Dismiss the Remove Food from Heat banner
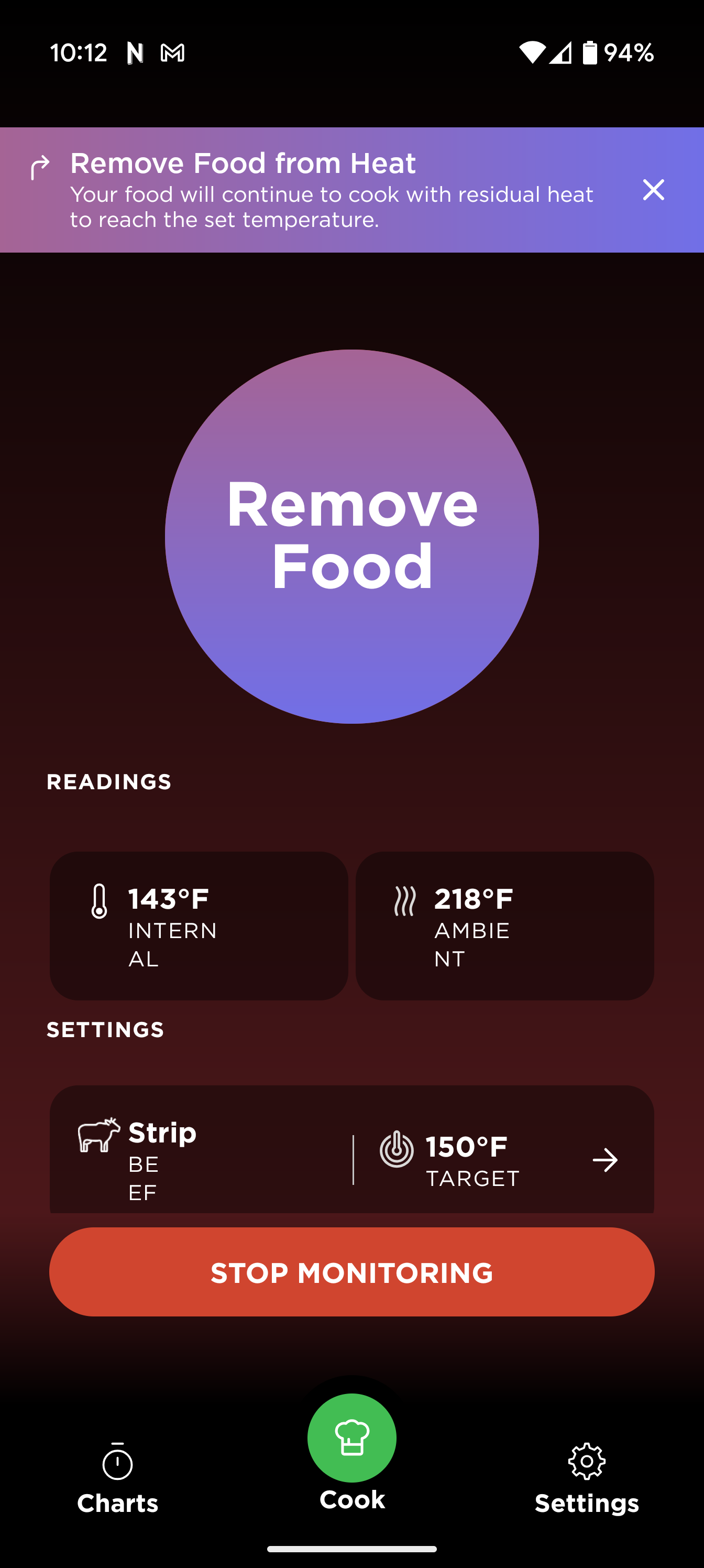 click(x=654, y=190)
